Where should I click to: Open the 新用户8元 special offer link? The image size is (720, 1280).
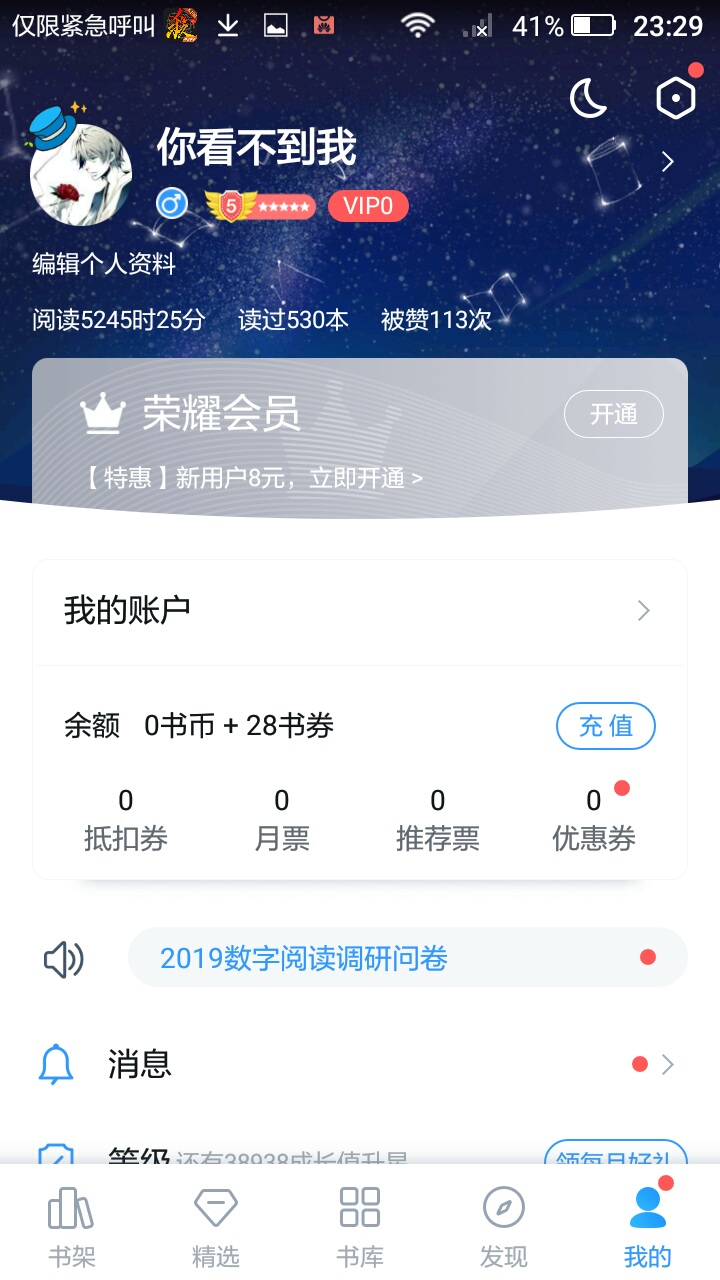(x=252, y=478)
